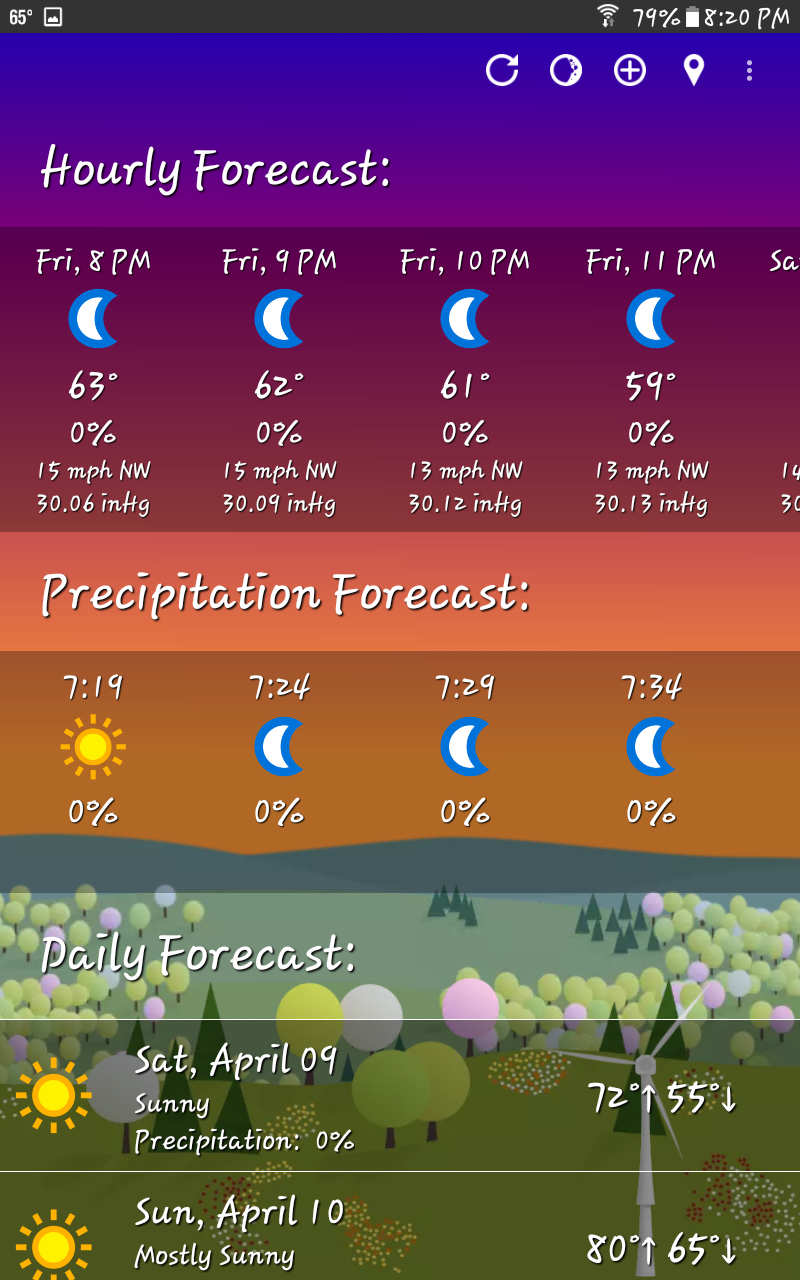Select the Fri, 11 PM hourly forecast

click(651, 380)
